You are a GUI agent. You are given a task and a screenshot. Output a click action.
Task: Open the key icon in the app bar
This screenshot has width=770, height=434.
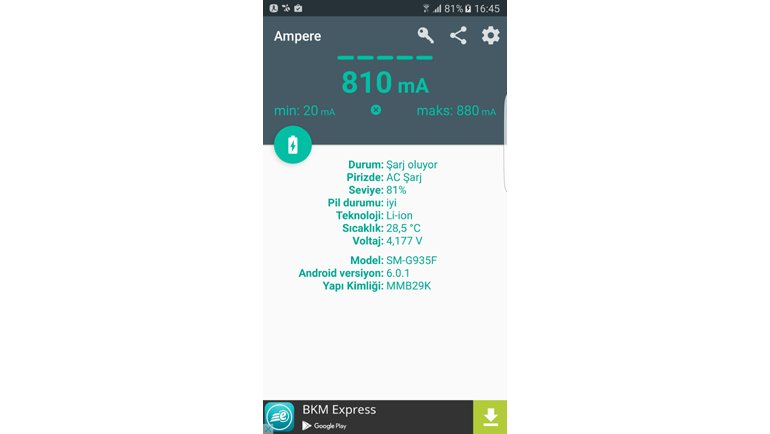click(x=426, y=36)
